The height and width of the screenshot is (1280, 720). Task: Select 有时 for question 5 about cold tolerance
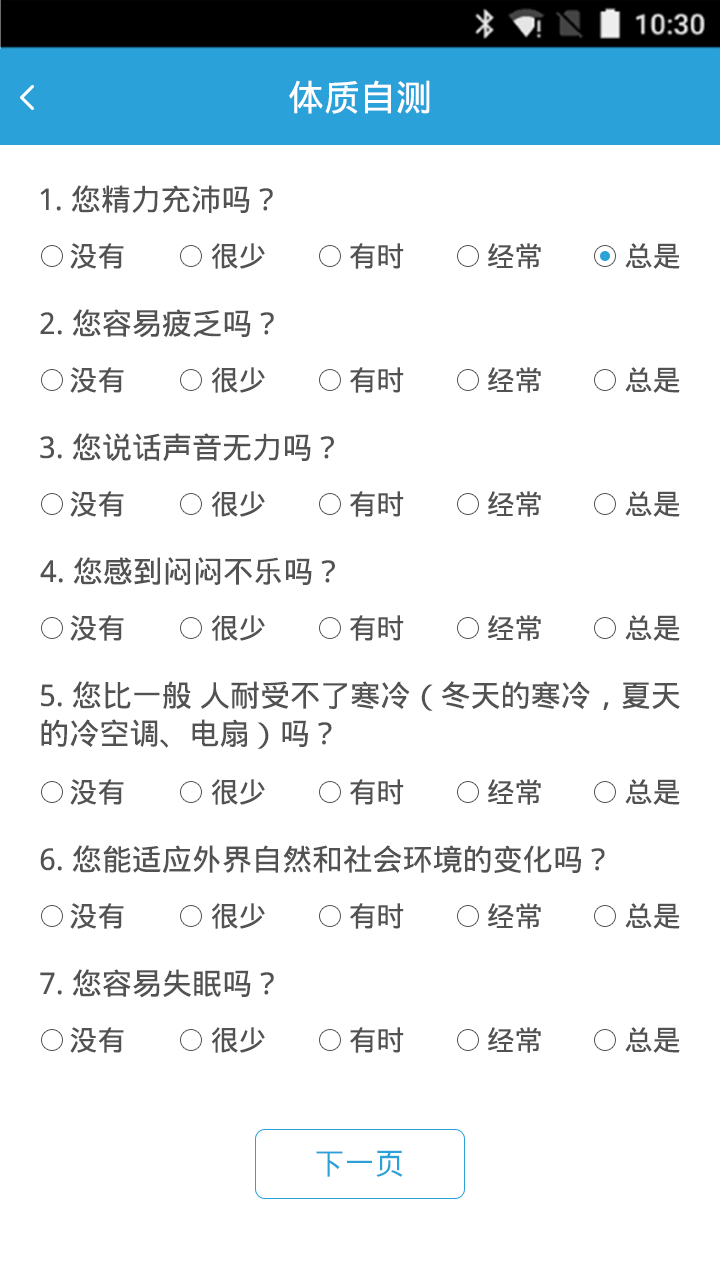[361, 793]
